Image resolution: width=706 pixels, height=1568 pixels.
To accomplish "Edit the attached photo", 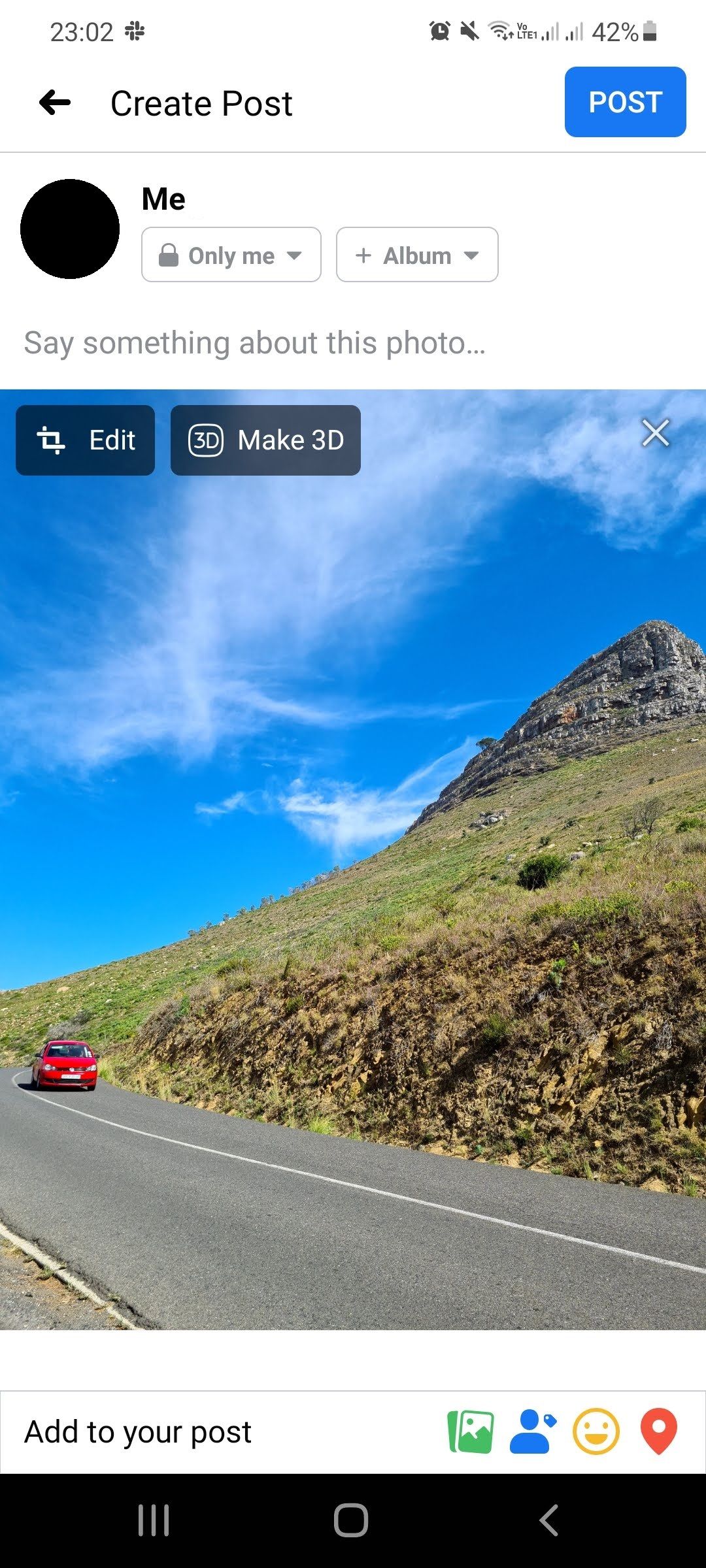I will click(x=86, y=440).
